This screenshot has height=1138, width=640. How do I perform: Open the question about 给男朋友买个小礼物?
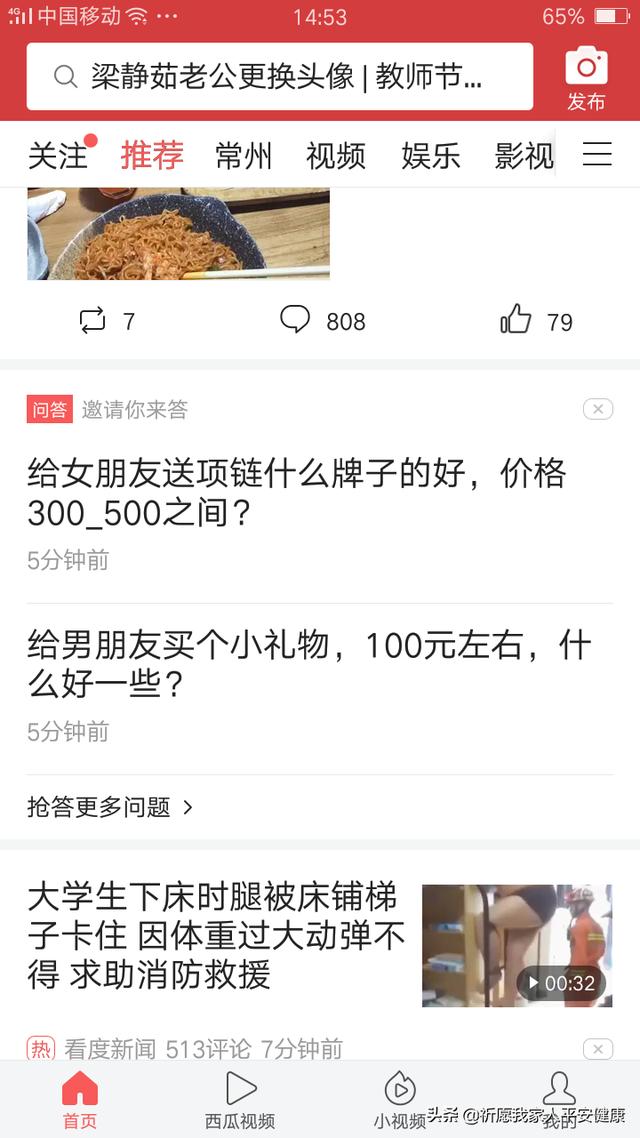click(x=308, y=664)
